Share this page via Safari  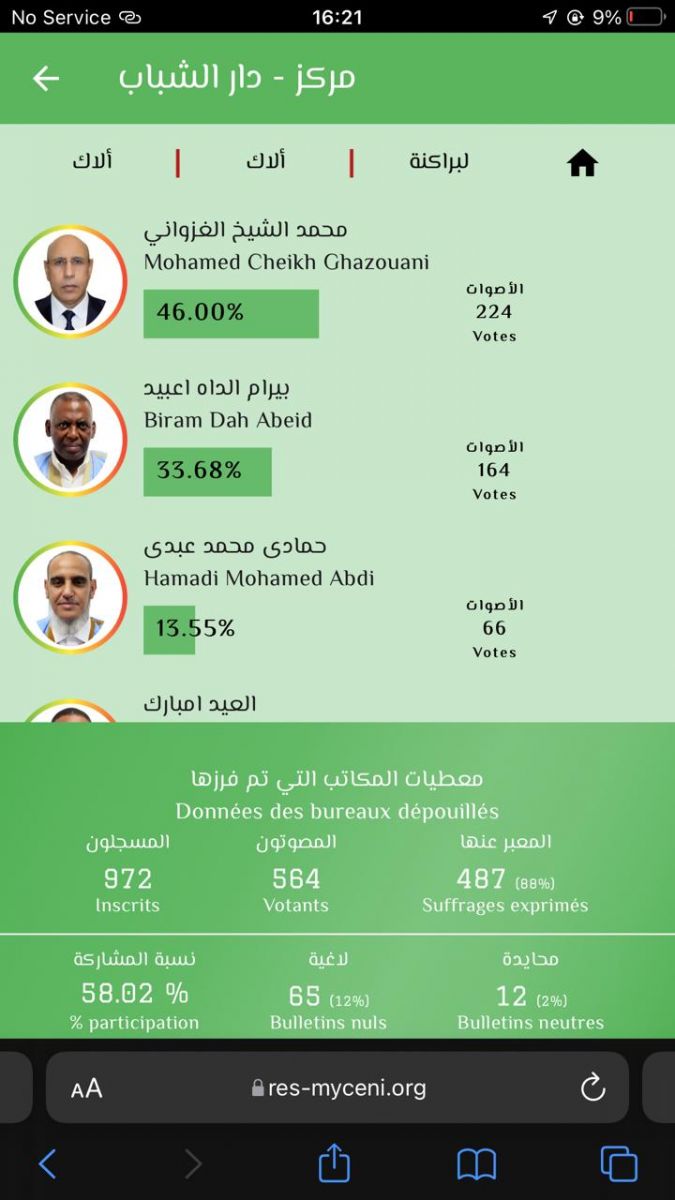coord(334,1162)
